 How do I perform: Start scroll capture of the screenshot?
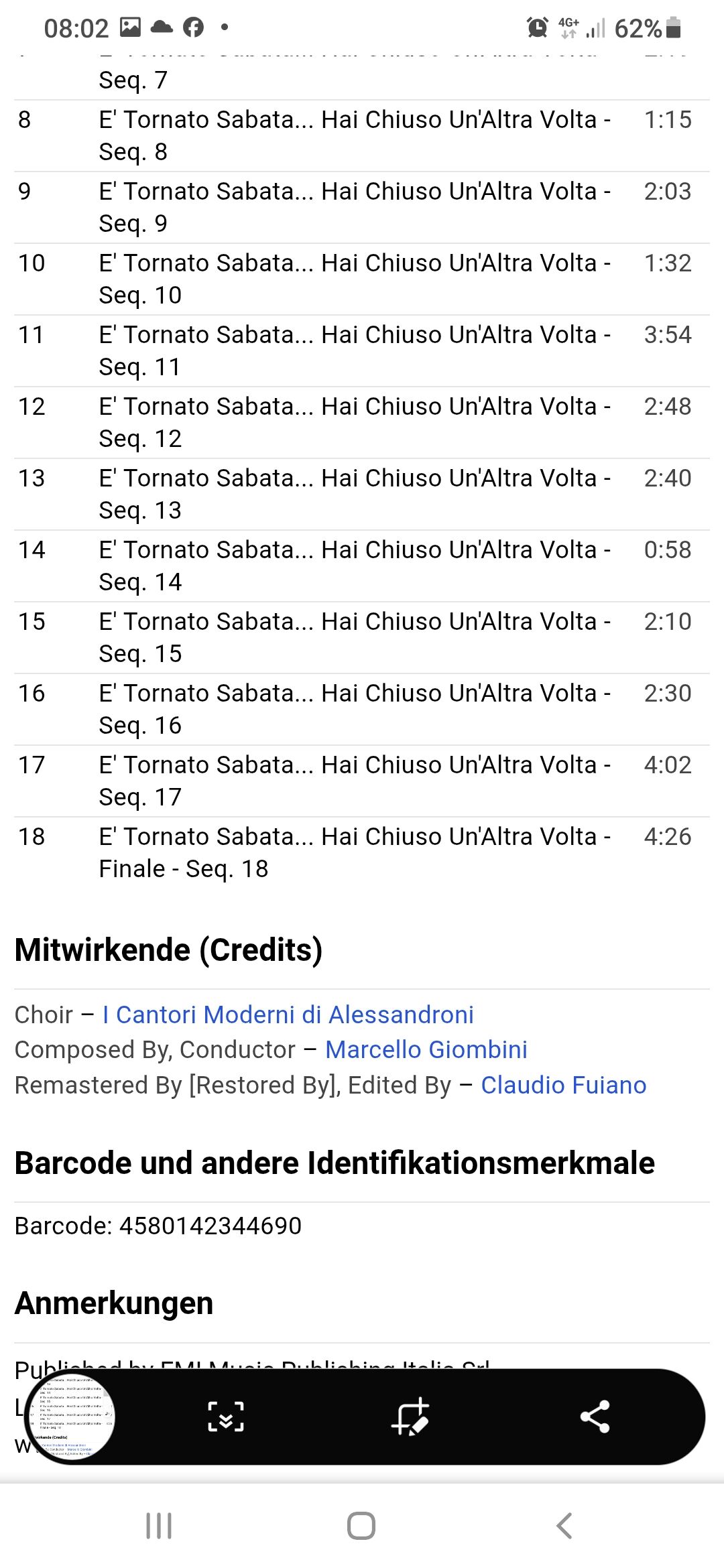point(226,1417)
